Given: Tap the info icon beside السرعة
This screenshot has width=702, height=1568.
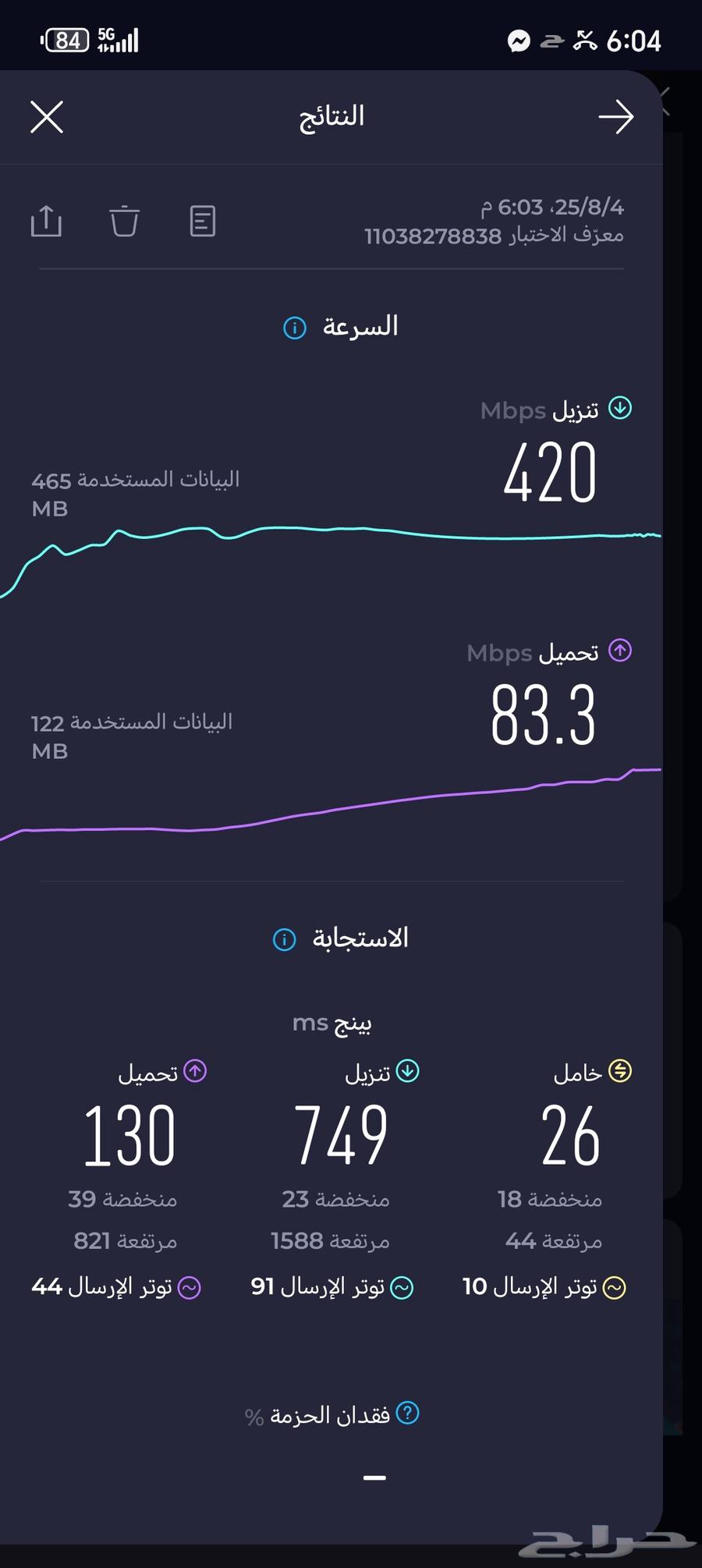Looking at the screenshot, I should [293, 328].
